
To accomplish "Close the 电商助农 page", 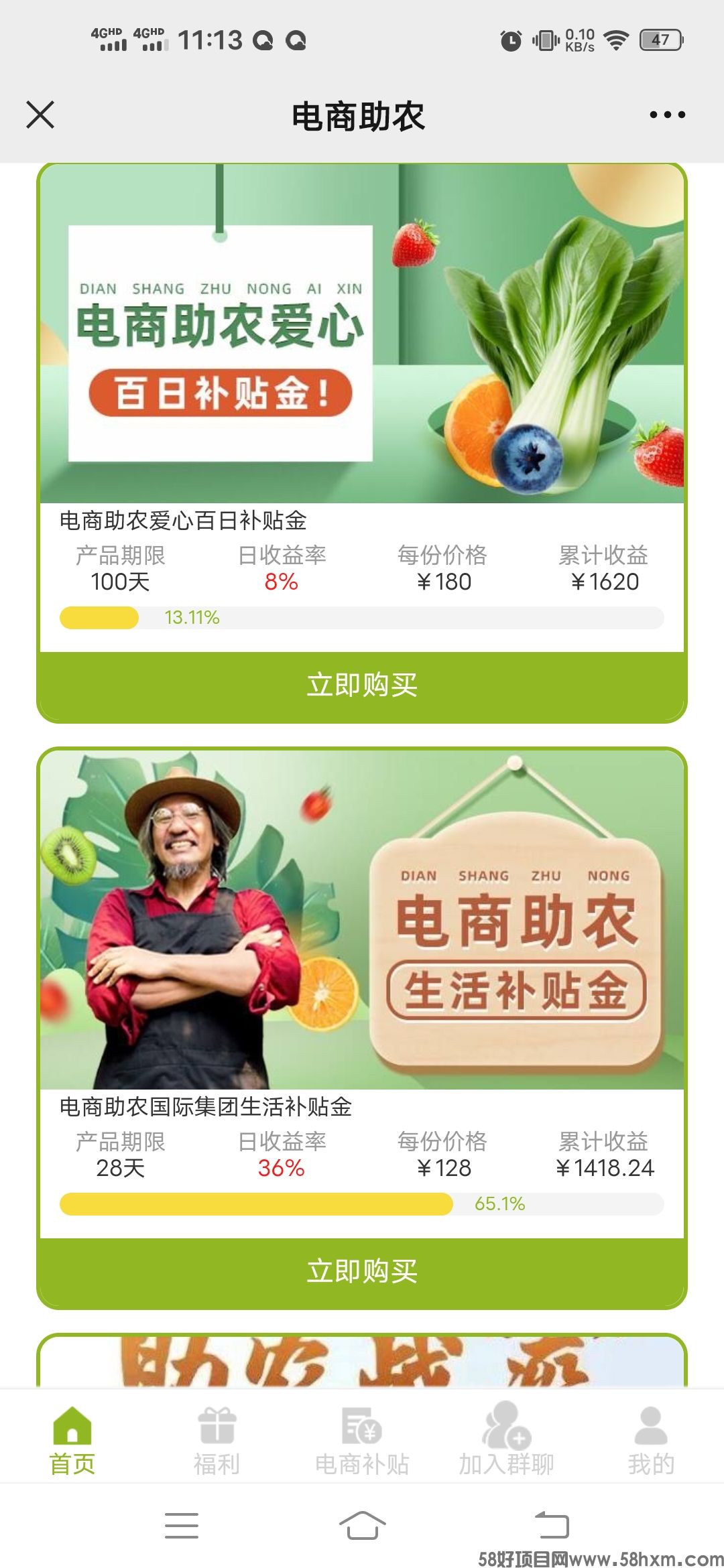I will tap(40, 115).
